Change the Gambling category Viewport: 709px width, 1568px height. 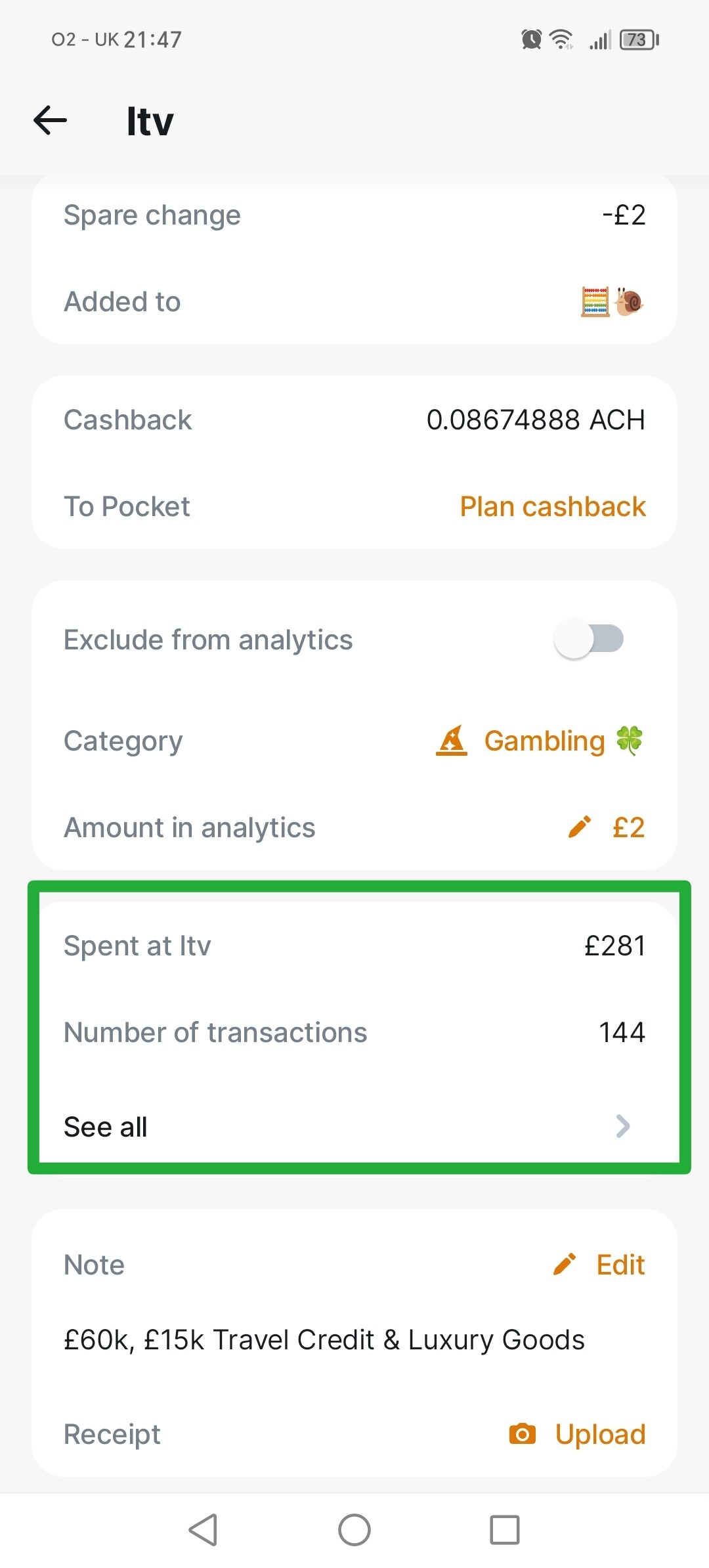tap(540, 741)
